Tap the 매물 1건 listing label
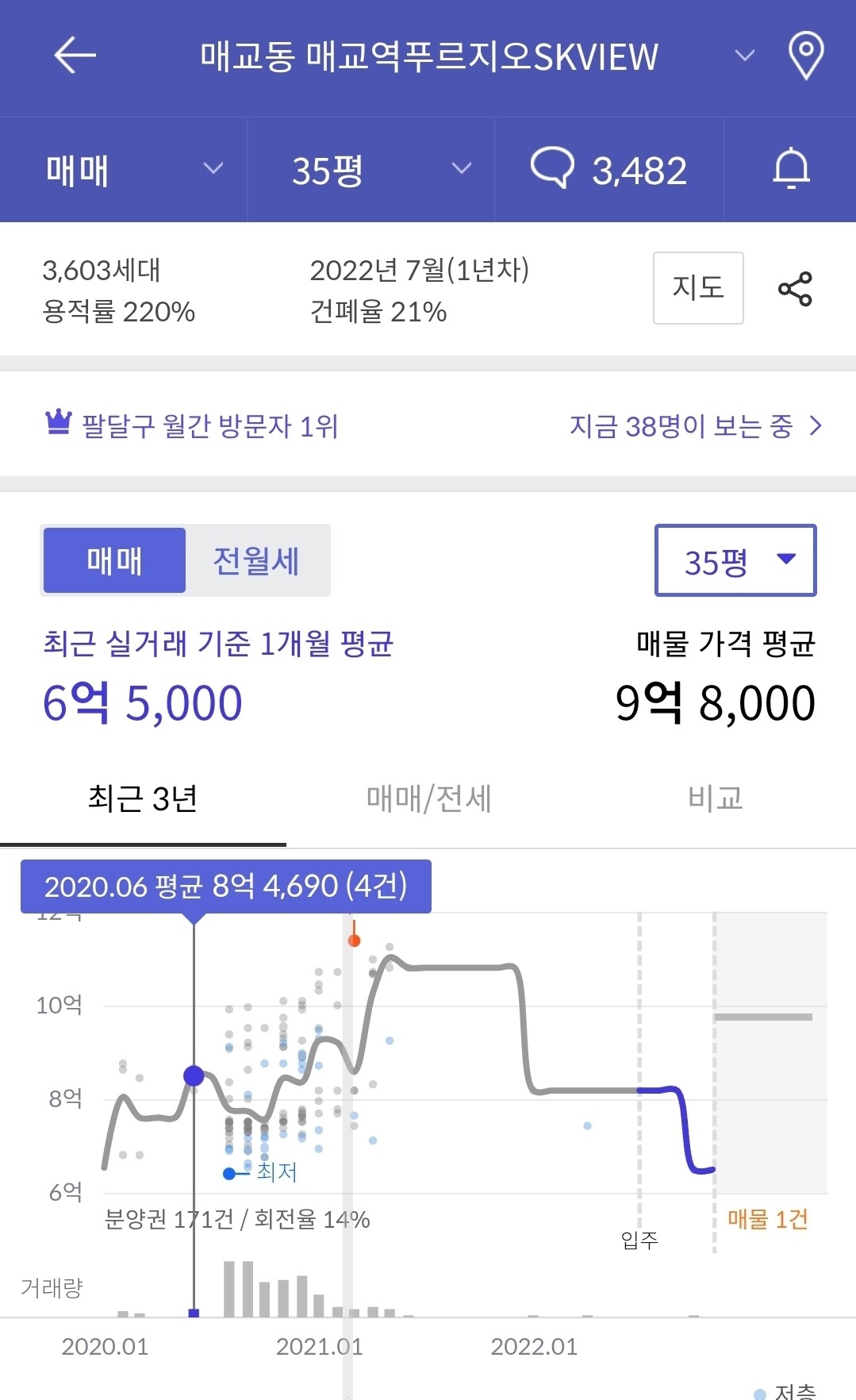 click(x=767, y=1219)
